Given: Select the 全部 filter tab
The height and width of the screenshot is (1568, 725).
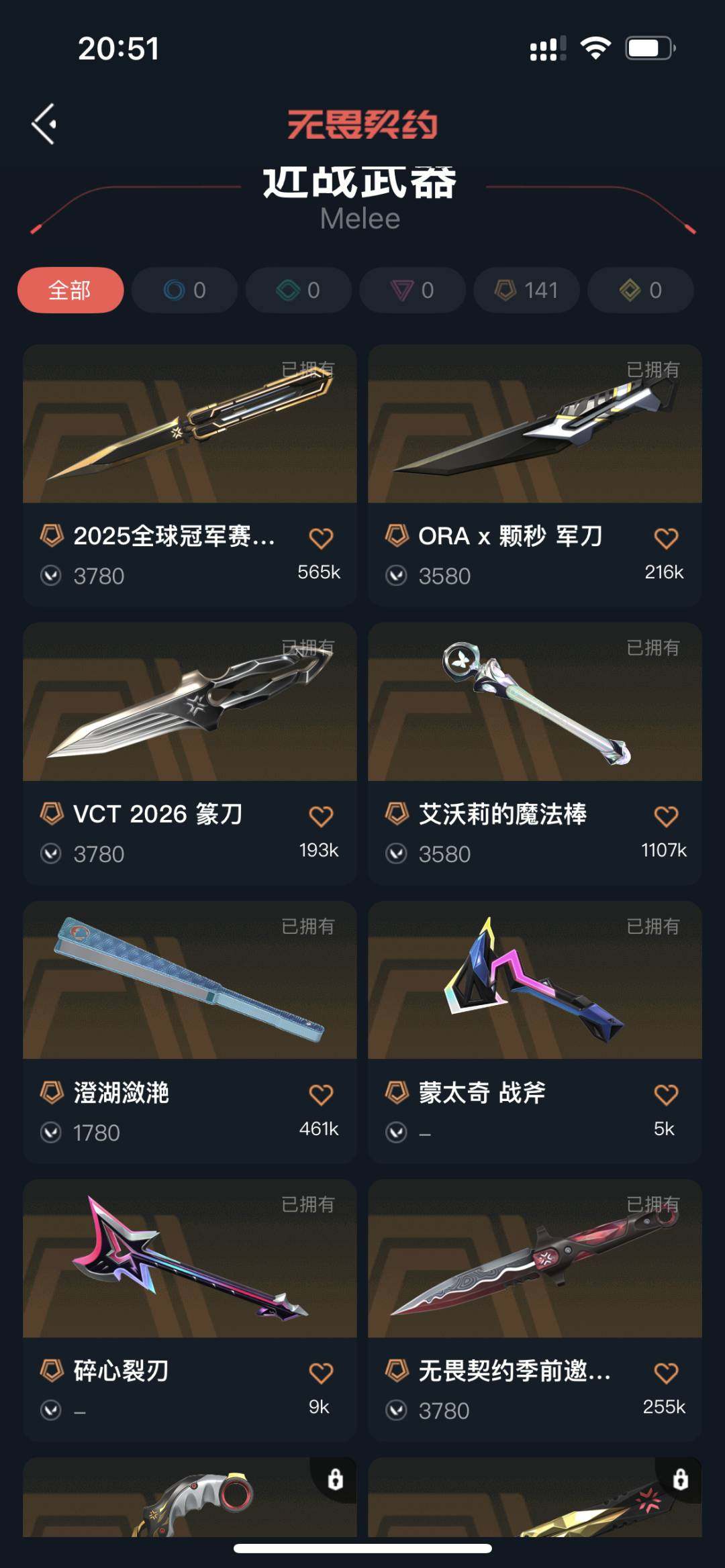Looking at the screenshot, I should [72, 289].
